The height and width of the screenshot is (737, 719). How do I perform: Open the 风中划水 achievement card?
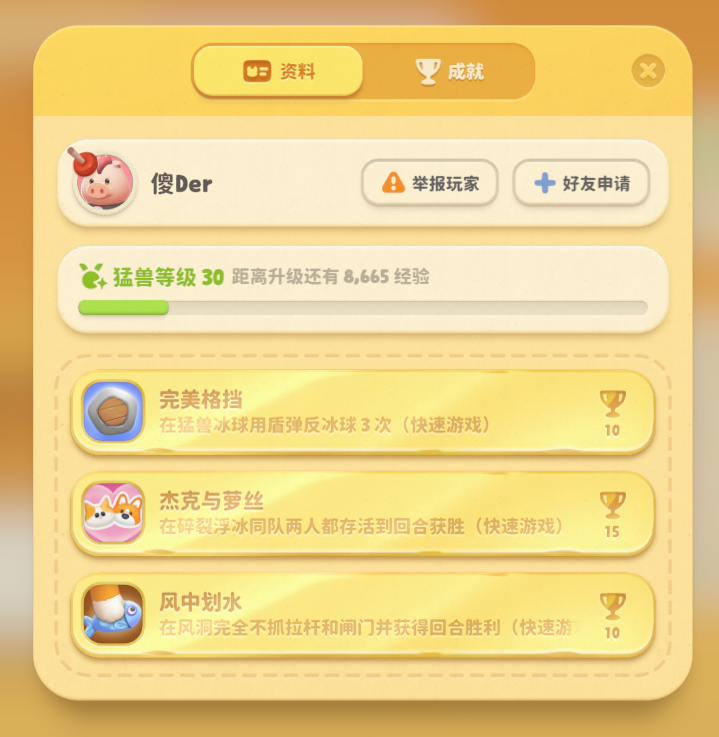coord(362,614)
